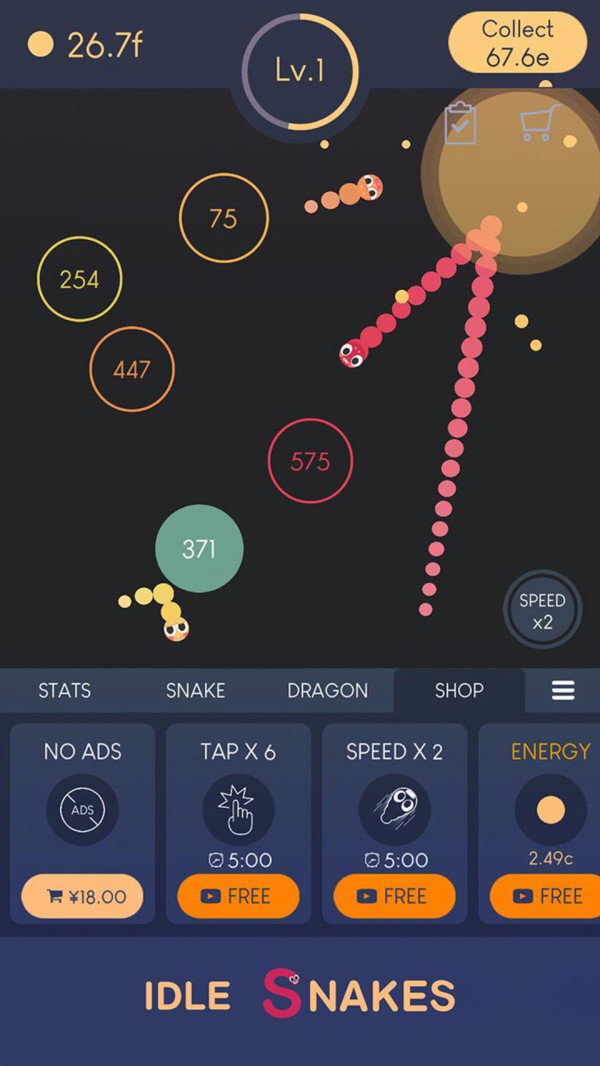Claim FREE ENERGY 2.49c reward
The height and width of the screenshot is (1066, 600).
click(x=547, y=896)
